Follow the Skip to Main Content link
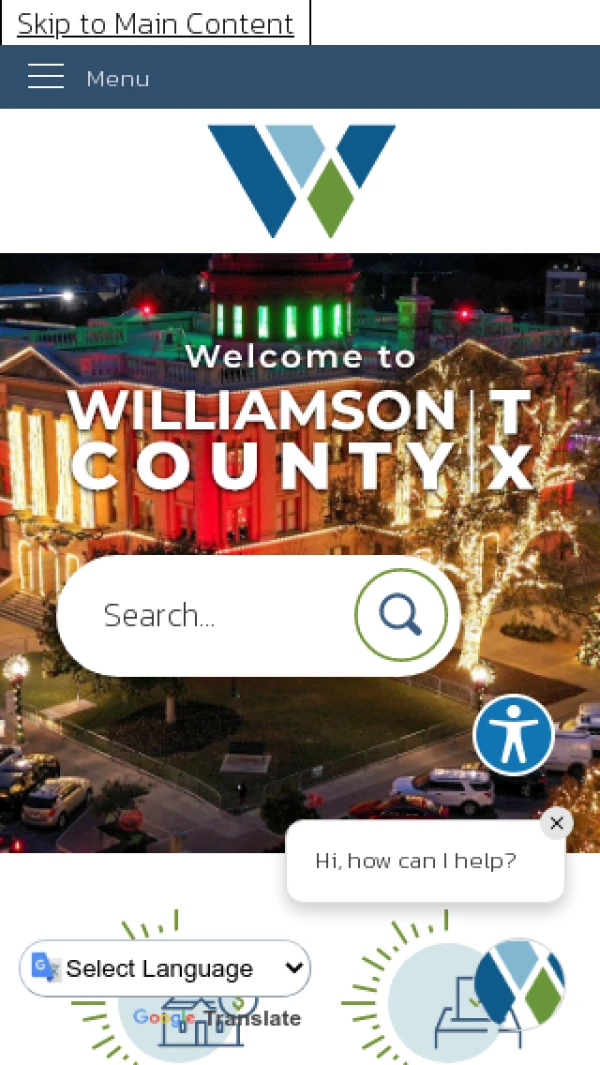600x1065 pixels. (x=155, y=23)
